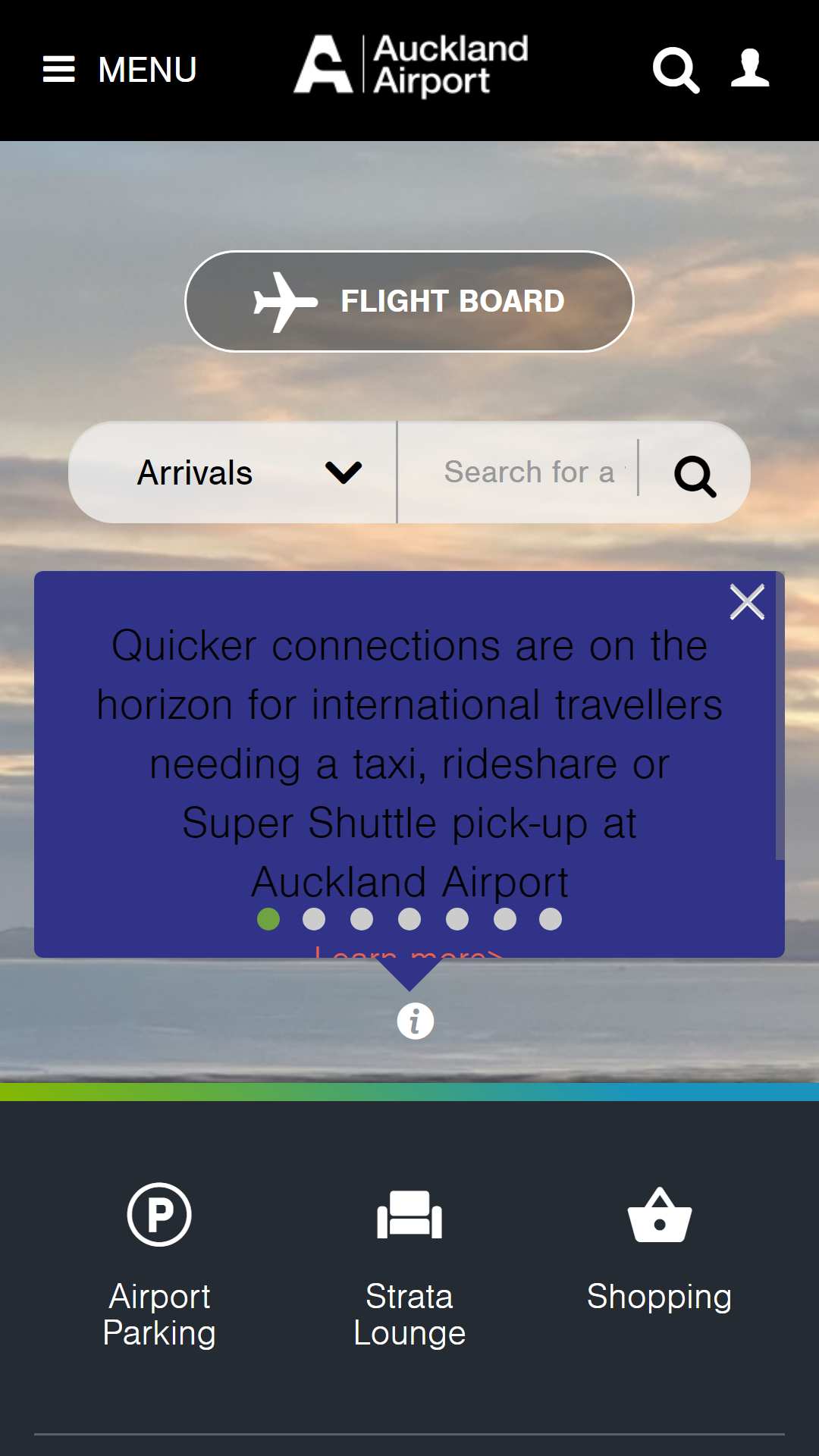The image size is (819, 1456).
Task: Open the MENU hamburger button
Action: tap(120, 70)
